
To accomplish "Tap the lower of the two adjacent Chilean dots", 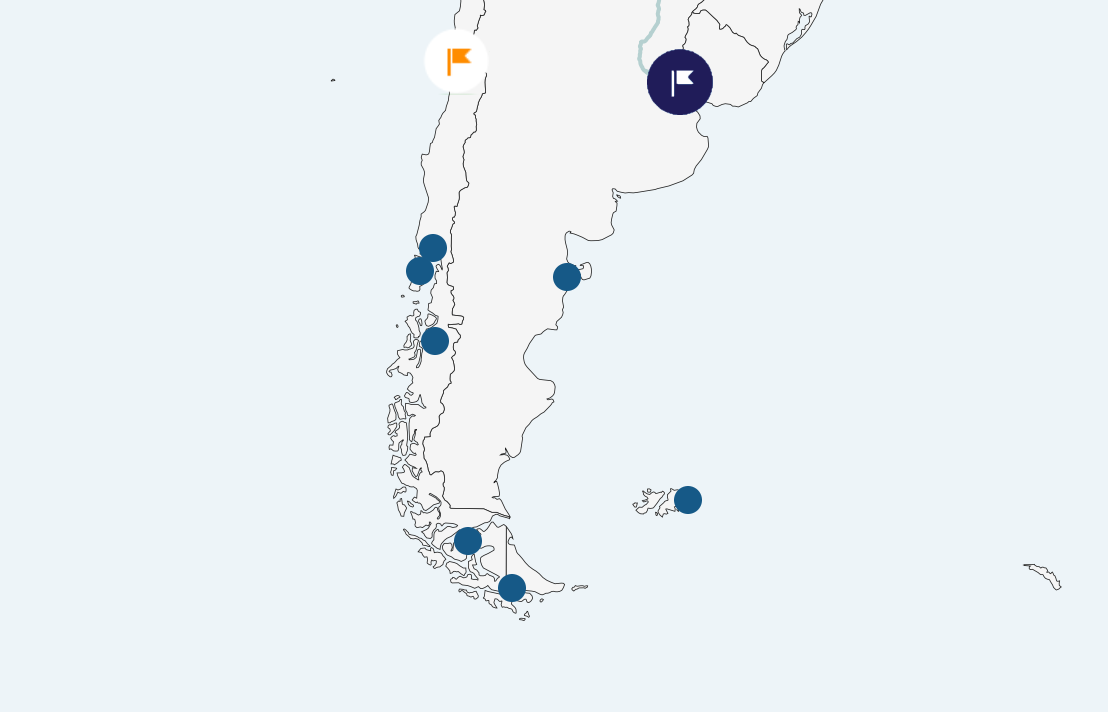I will 420,271.
